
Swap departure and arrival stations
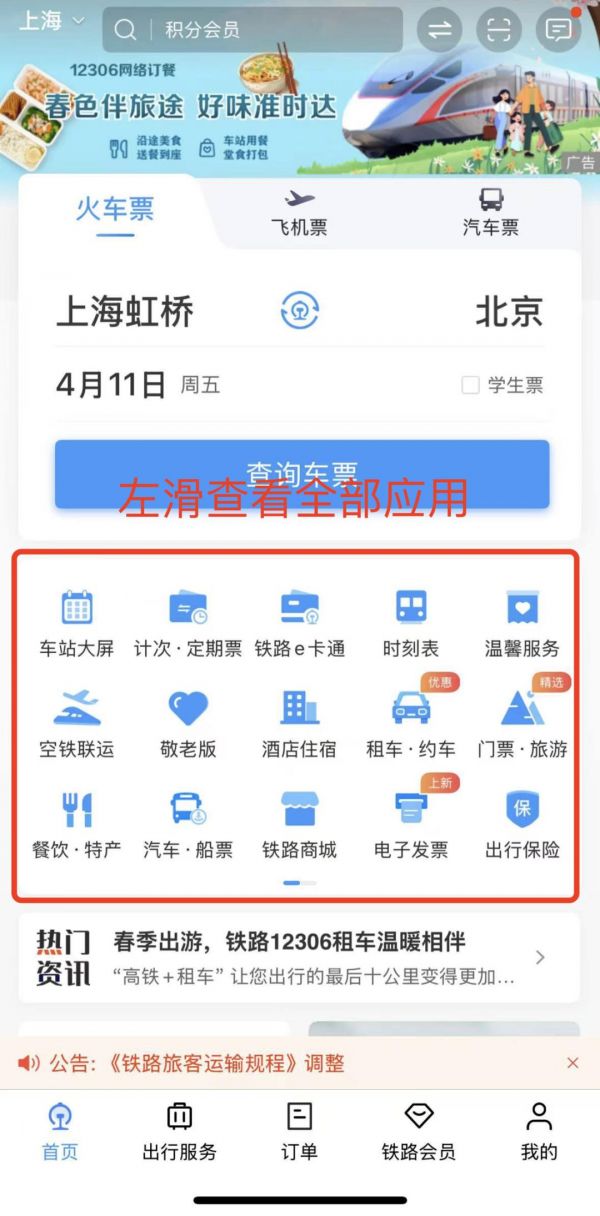[x=299, y=311]
